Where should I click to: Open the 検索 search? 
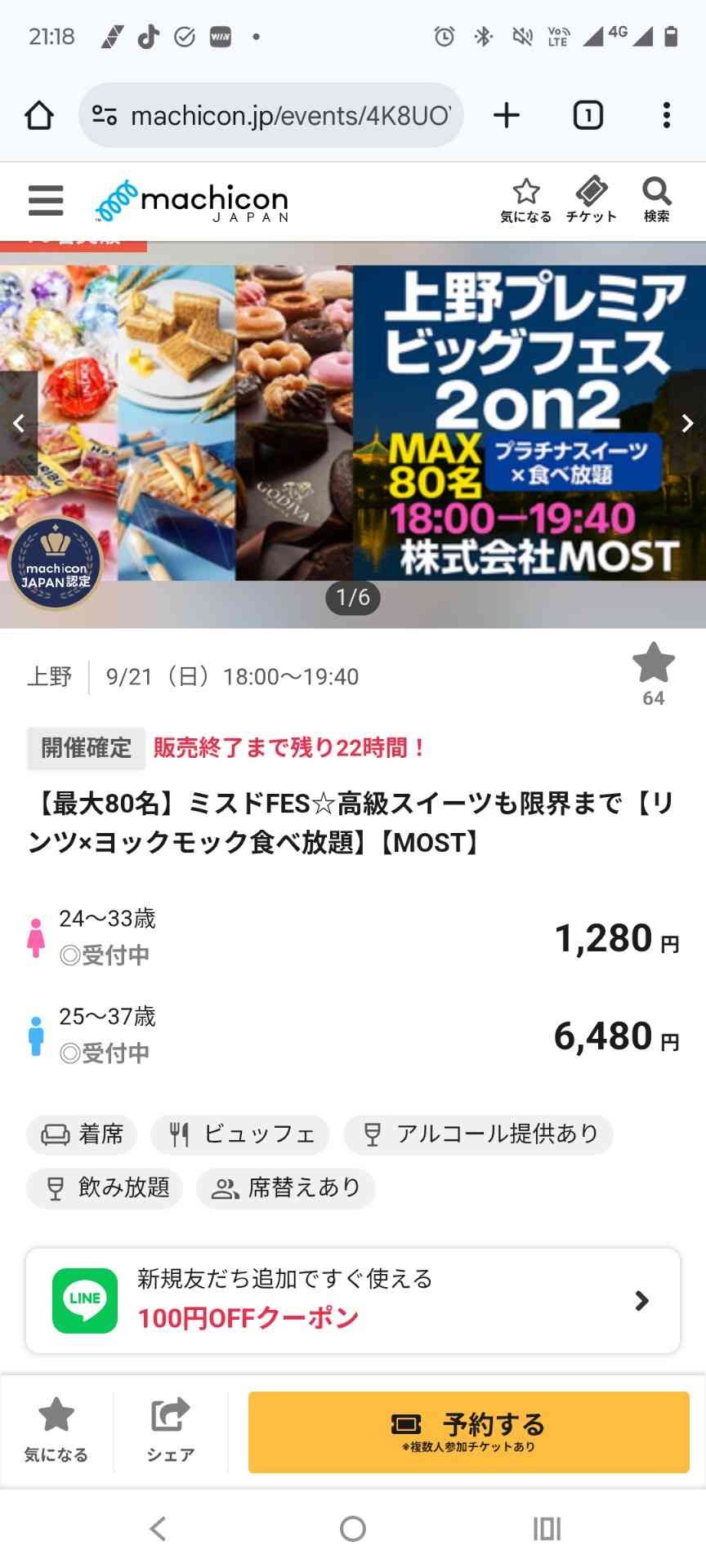[x=656, y=200]
